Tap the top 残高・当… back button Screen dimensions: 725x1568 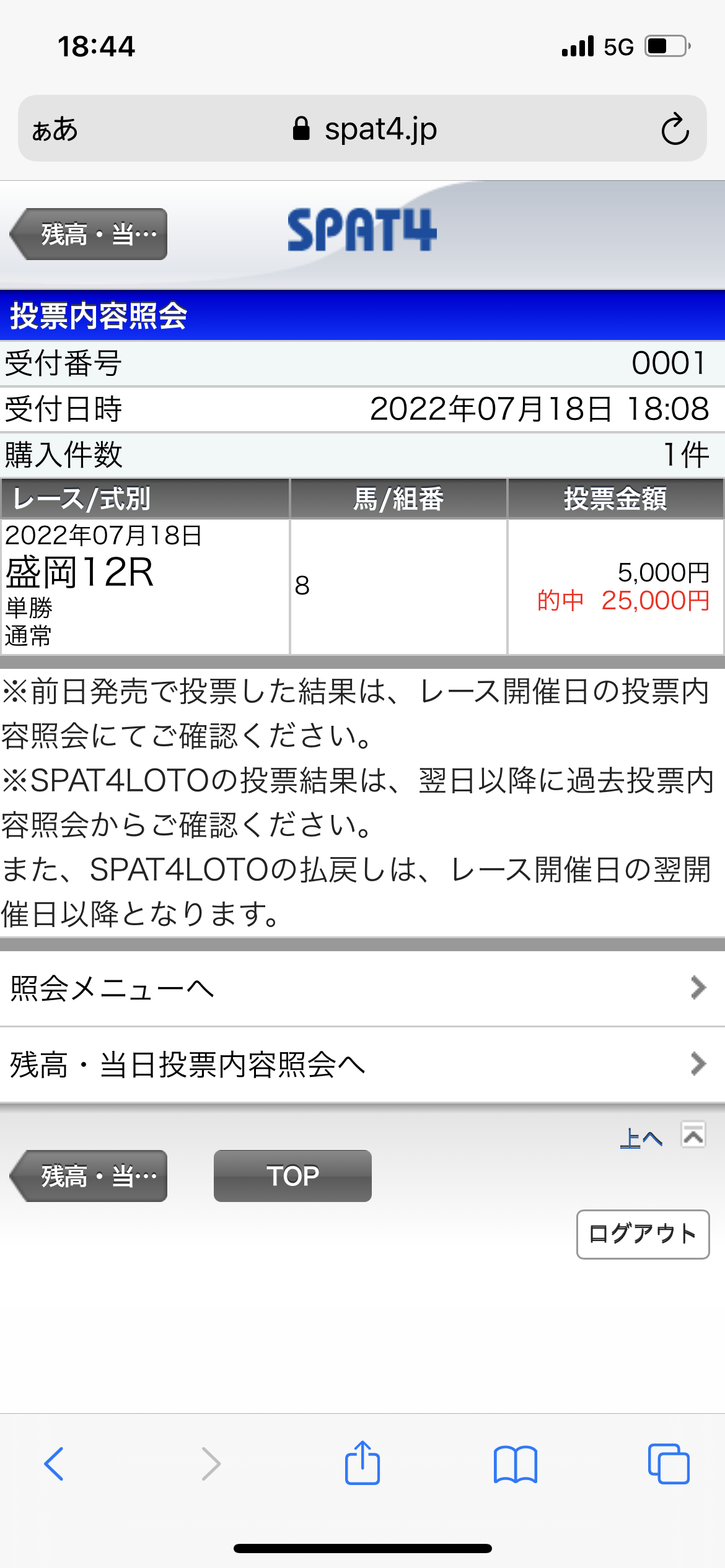90,234
